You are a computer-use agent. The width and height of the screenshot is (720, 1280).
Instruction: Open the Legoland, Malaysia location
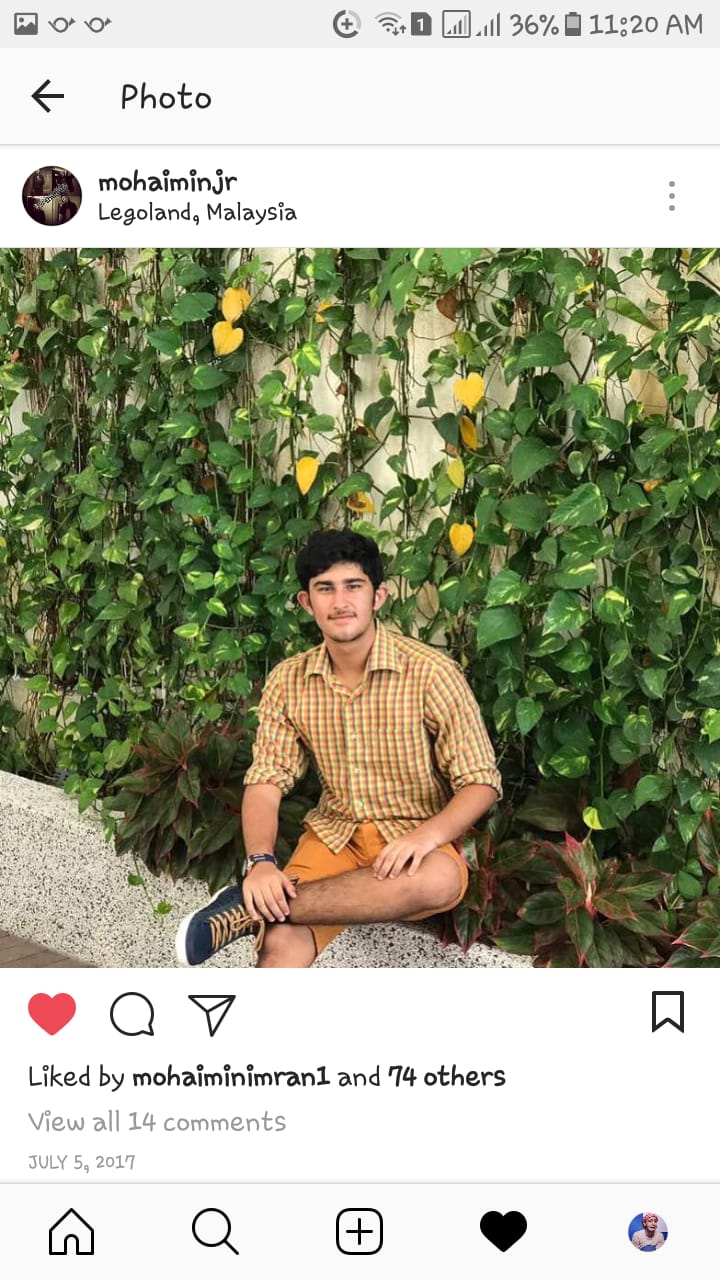(197, 212)
